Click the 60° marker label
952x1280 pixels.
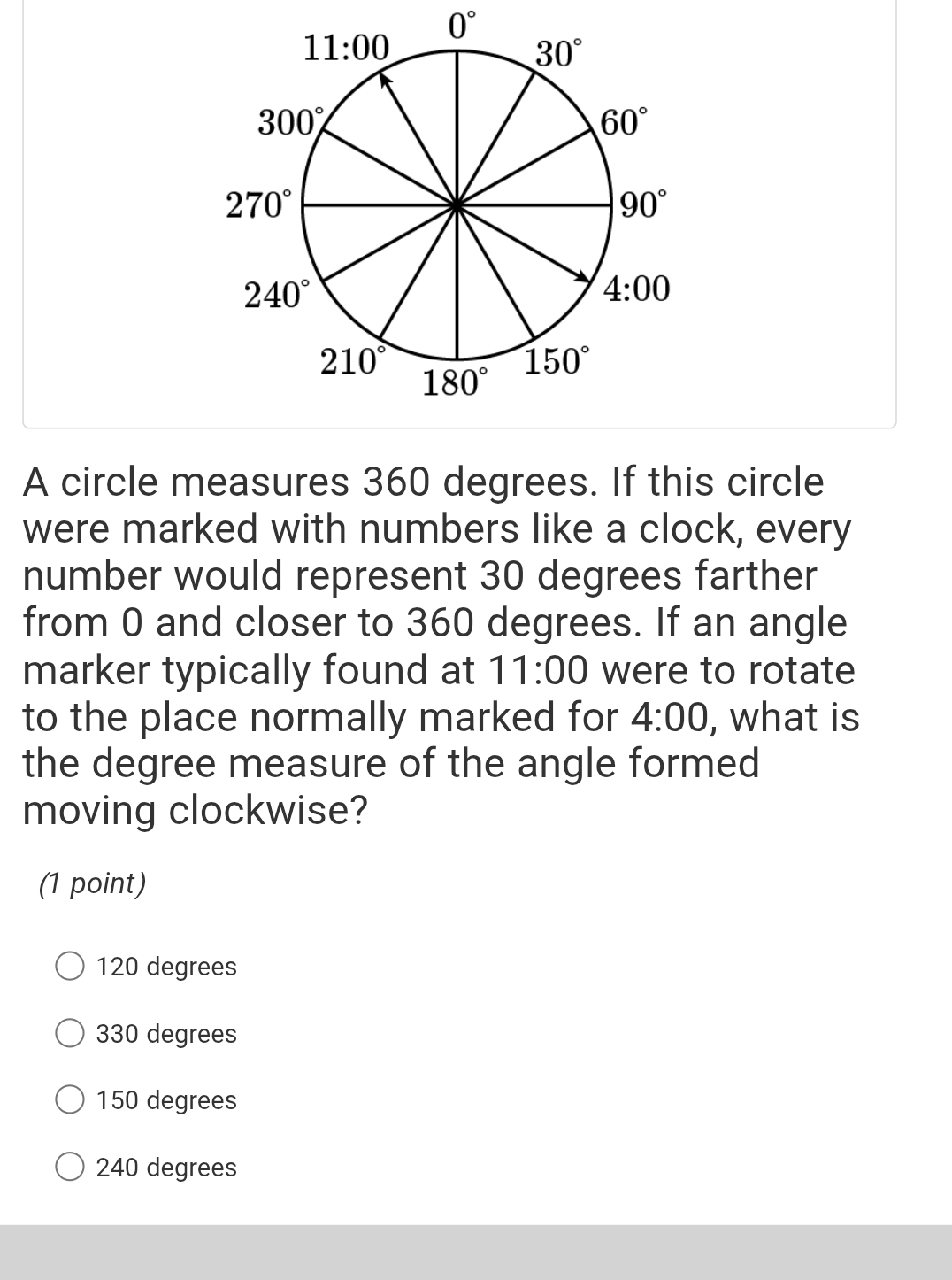pos(621,123)
